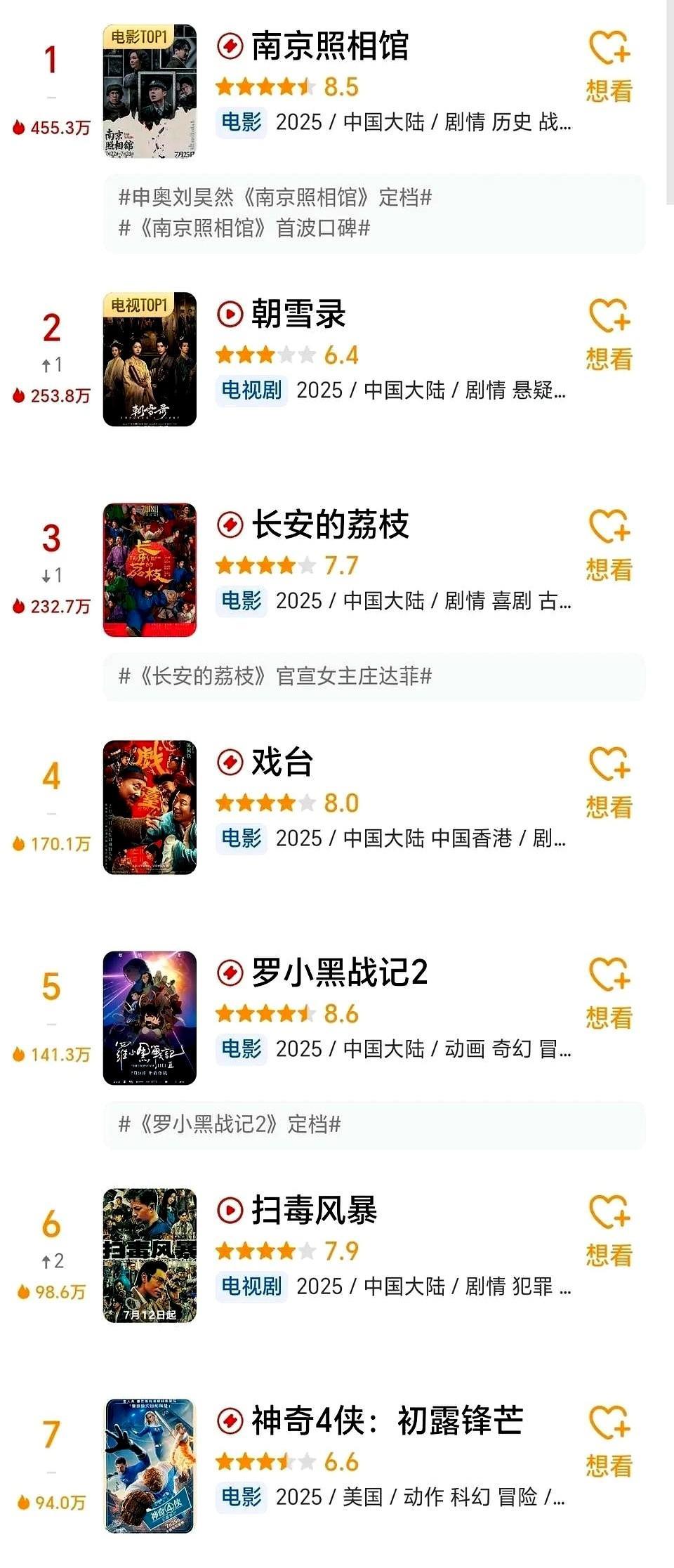Open 扫毒风暴 series details

point(315,1211)
